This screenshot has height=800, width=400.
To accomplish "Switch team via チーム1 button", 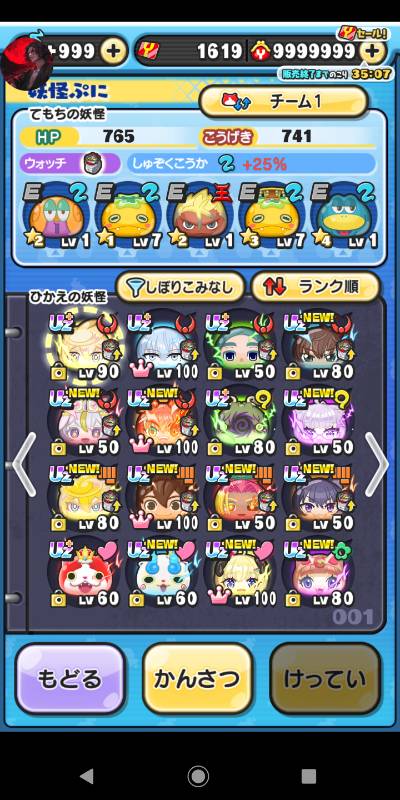I will point(283,102).
